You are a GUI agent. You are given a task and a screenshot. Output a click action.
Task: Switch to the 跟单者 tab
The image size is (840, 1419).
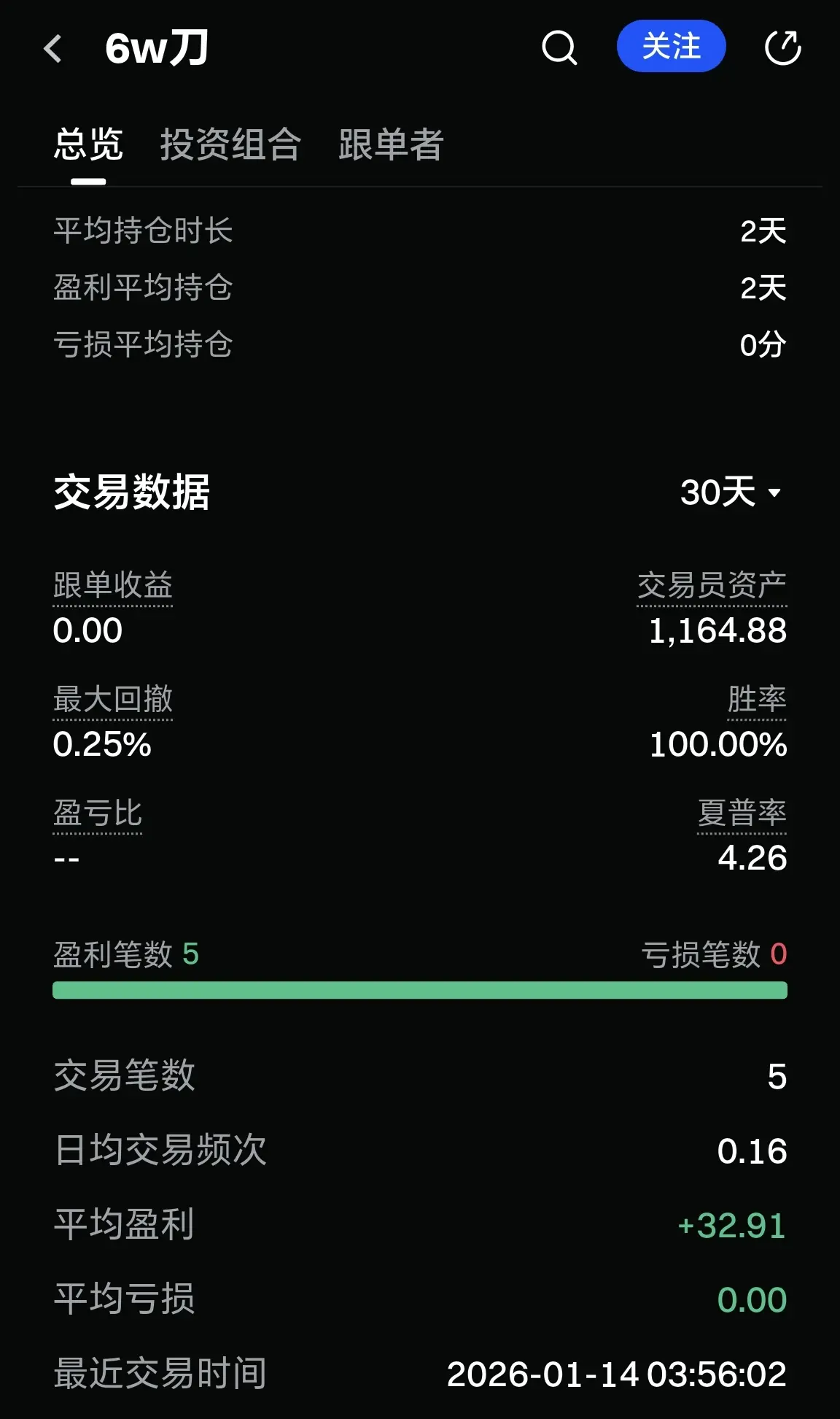tap(389, 145)
